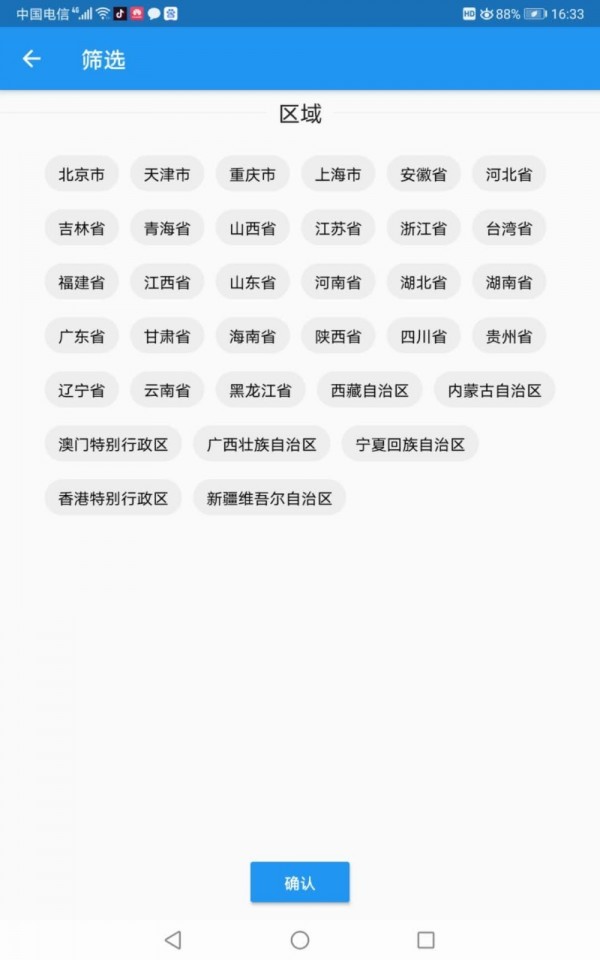Viewport: 600px width, 960px height.
Task: Choose 湖南省 as the region
Action: coord(509,282)
